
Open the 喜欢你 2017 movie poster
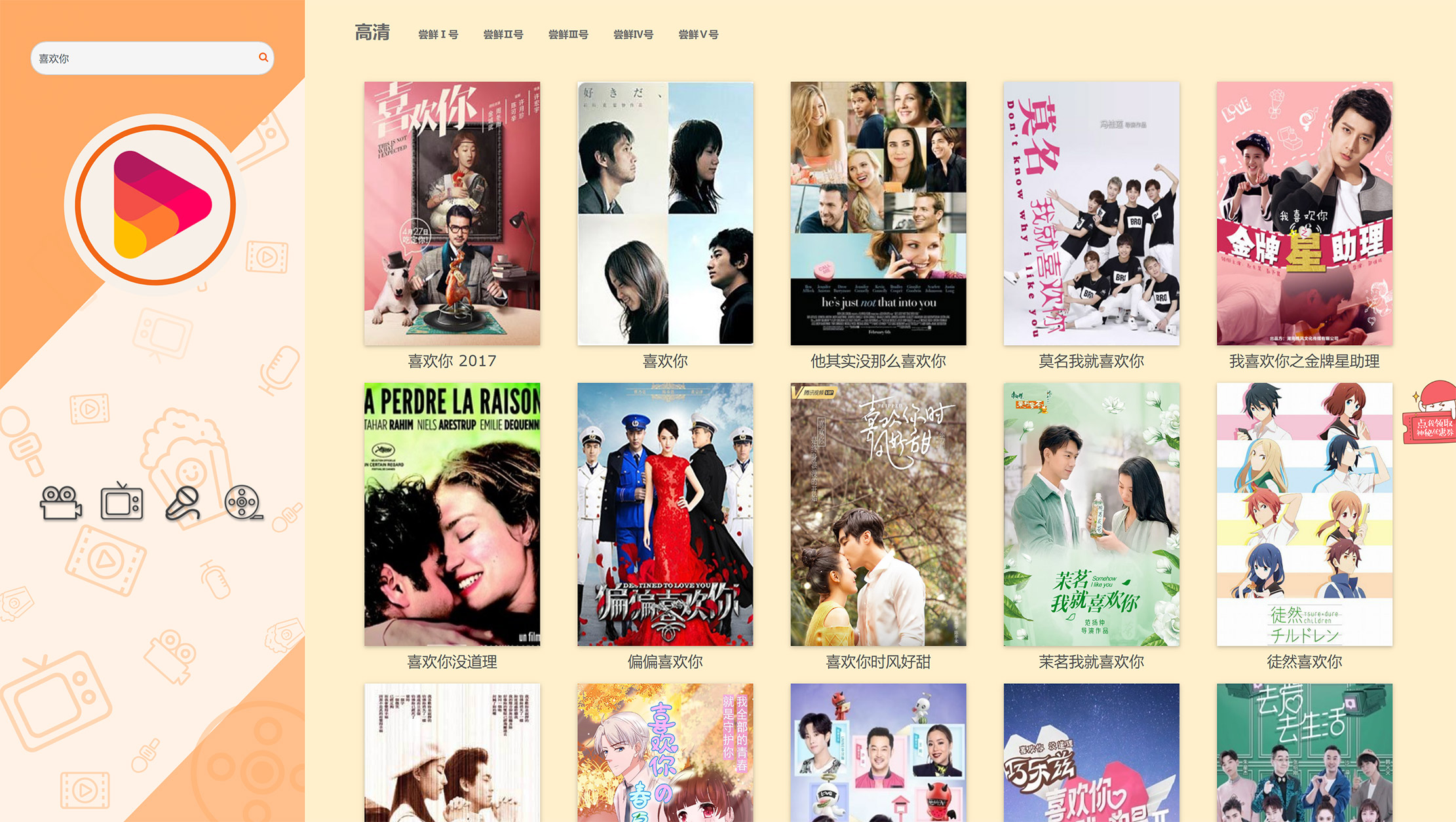pyautogui.click(x=452, y=214)
